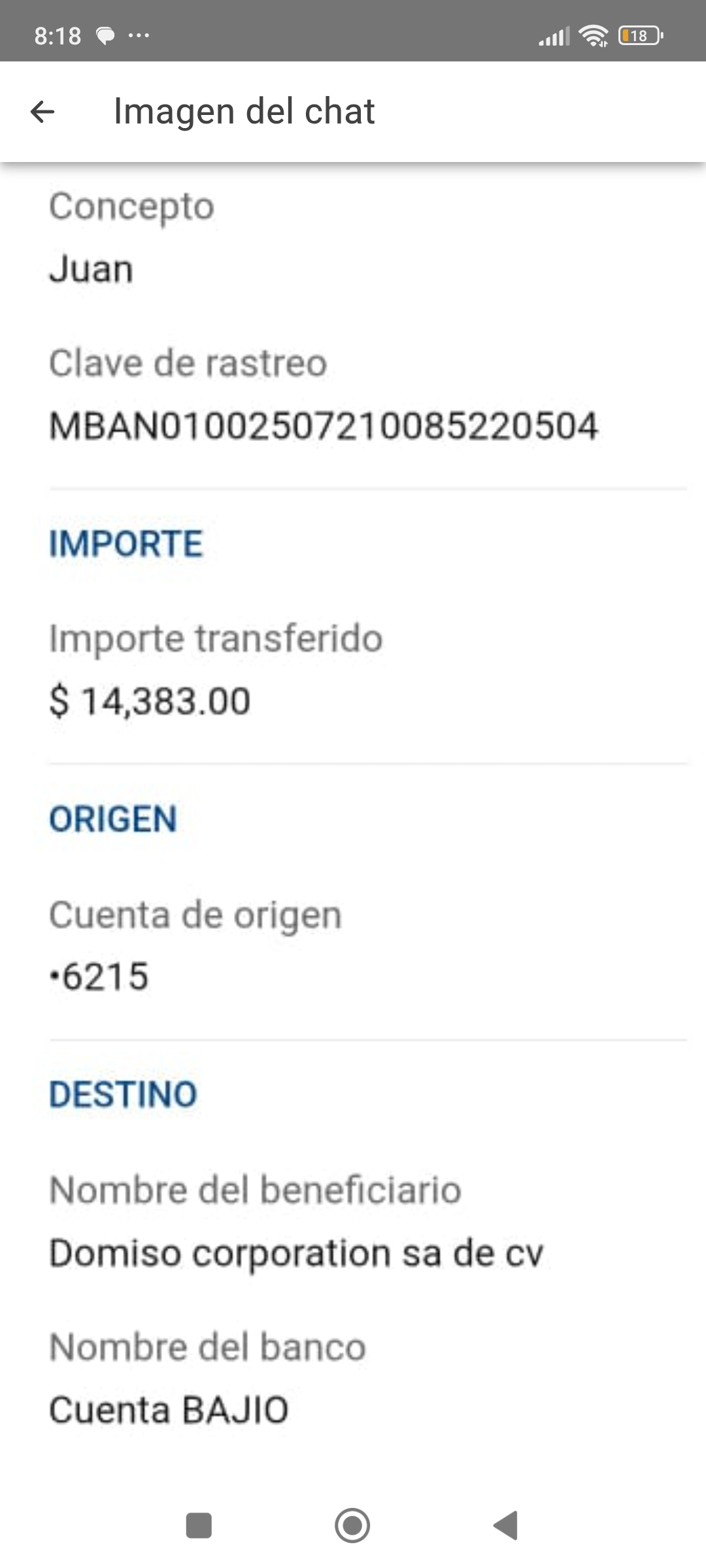Viewport: 706px width, 1568px height.
Task: Open recent apps with the square button
Action: [x=199, y=1526]
